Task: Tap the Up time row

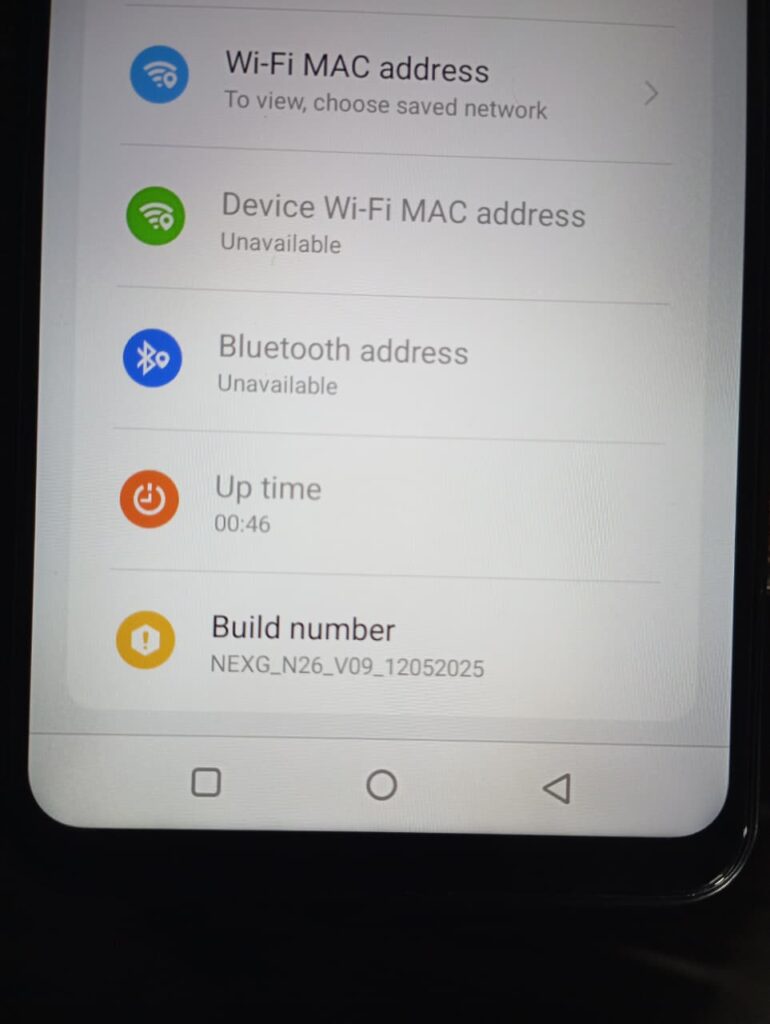Action: [350, 504]
